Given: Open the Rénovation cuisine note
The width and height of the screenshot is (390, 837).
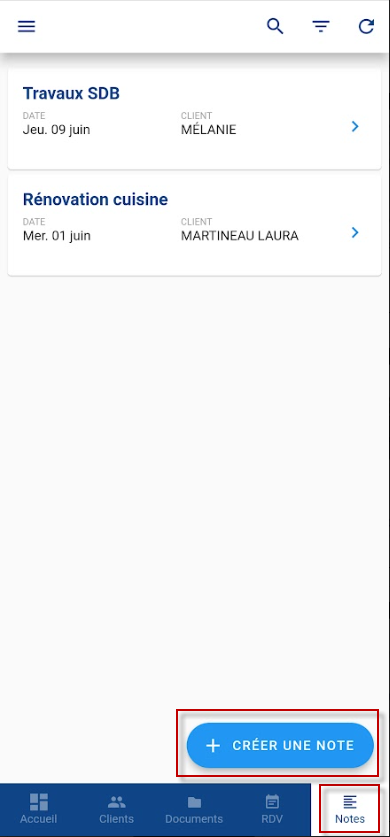Looking at the screenshot, I should click(194, 225).
